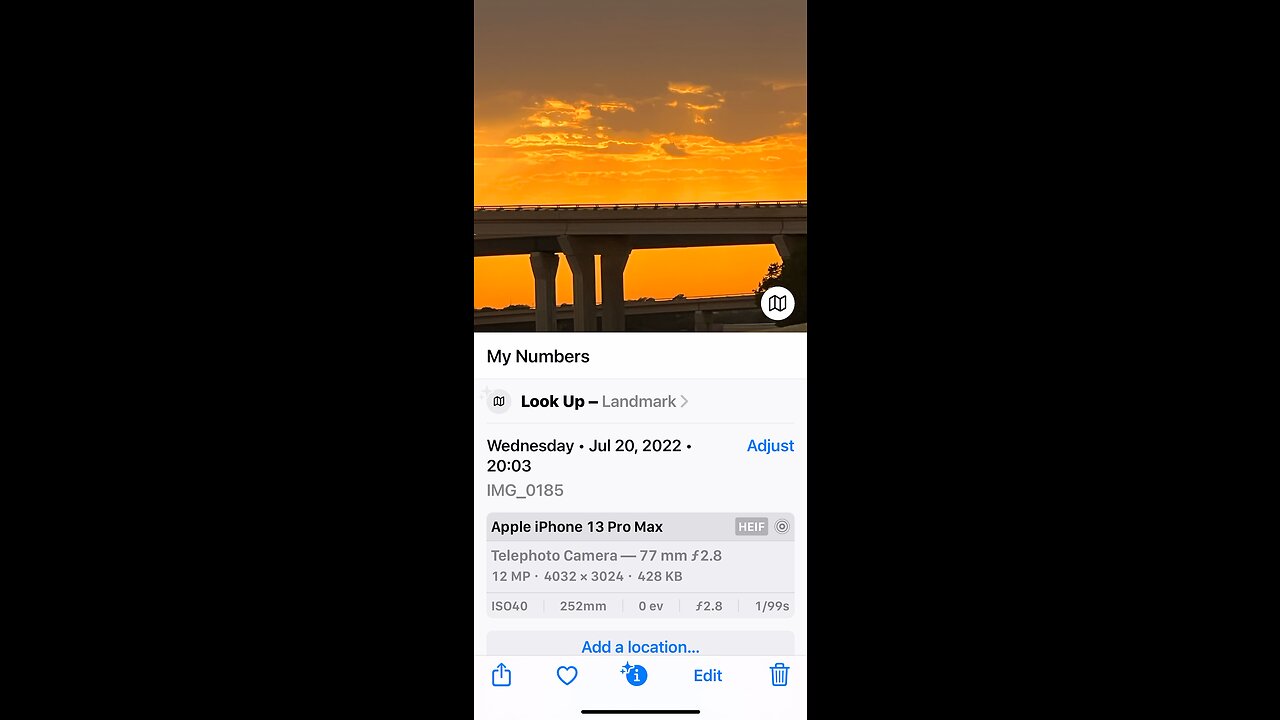Open the map Look Up icon on the photo

tap(777, 303)
